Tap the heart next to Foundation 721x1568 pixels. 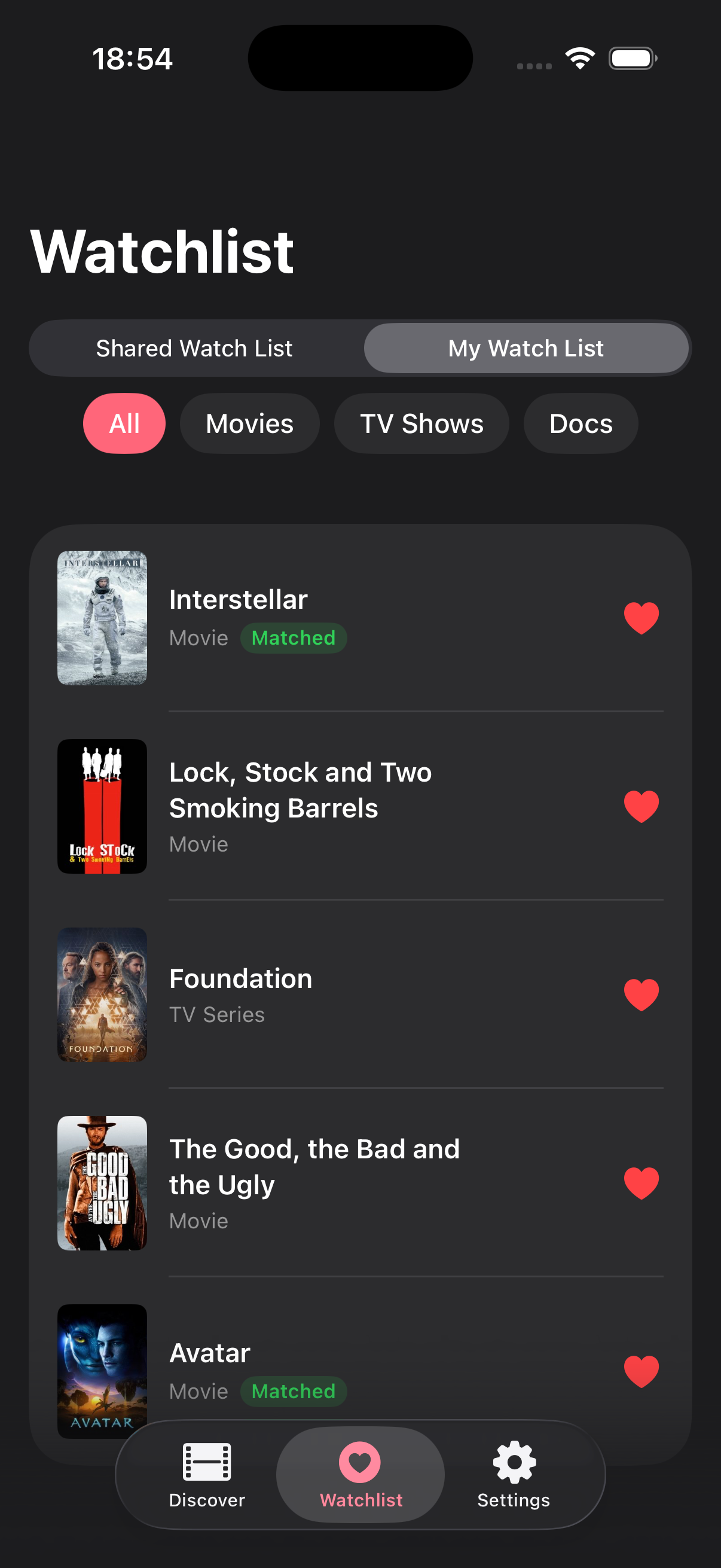click(642, 995)
